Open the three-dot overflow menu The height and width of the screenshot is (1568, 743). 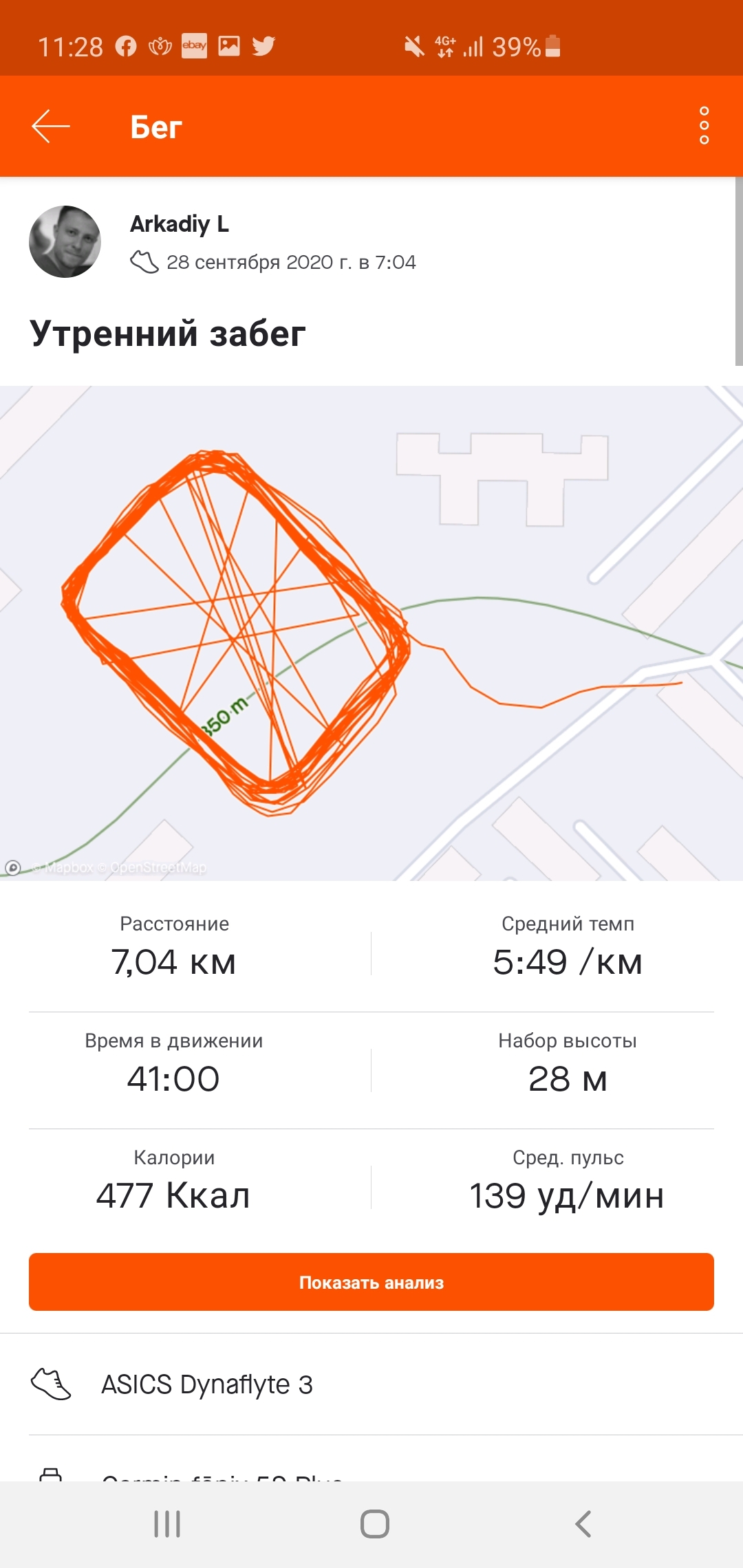(x=704, y=126)
